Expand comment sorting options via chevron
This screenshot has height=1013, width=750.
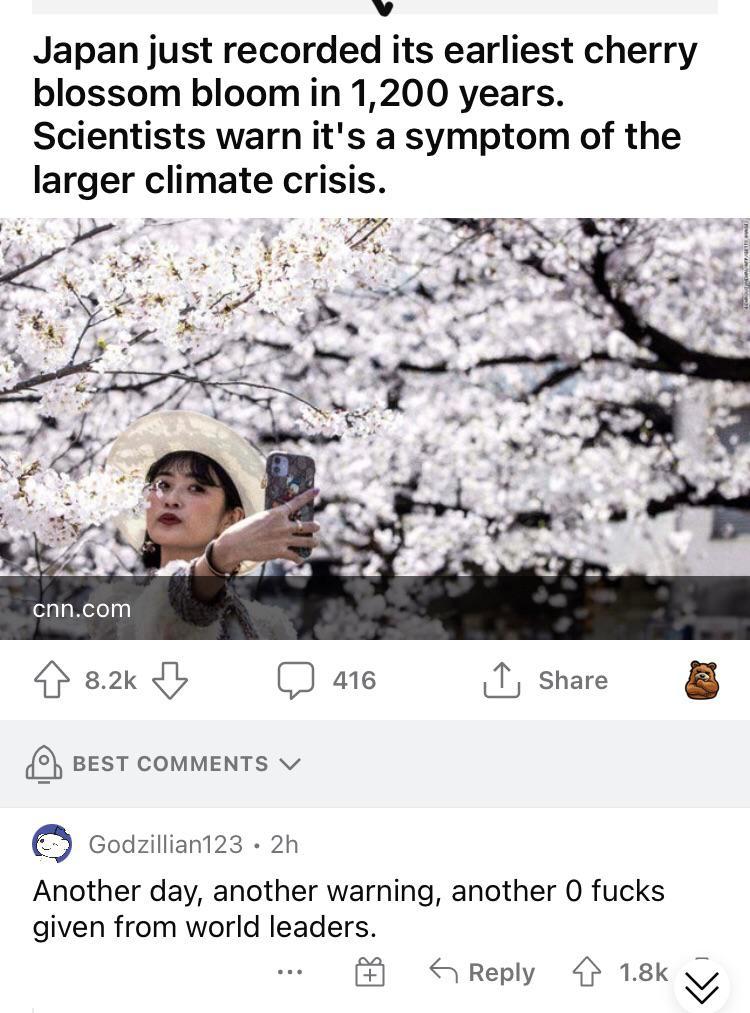click(x=291, y=765)
